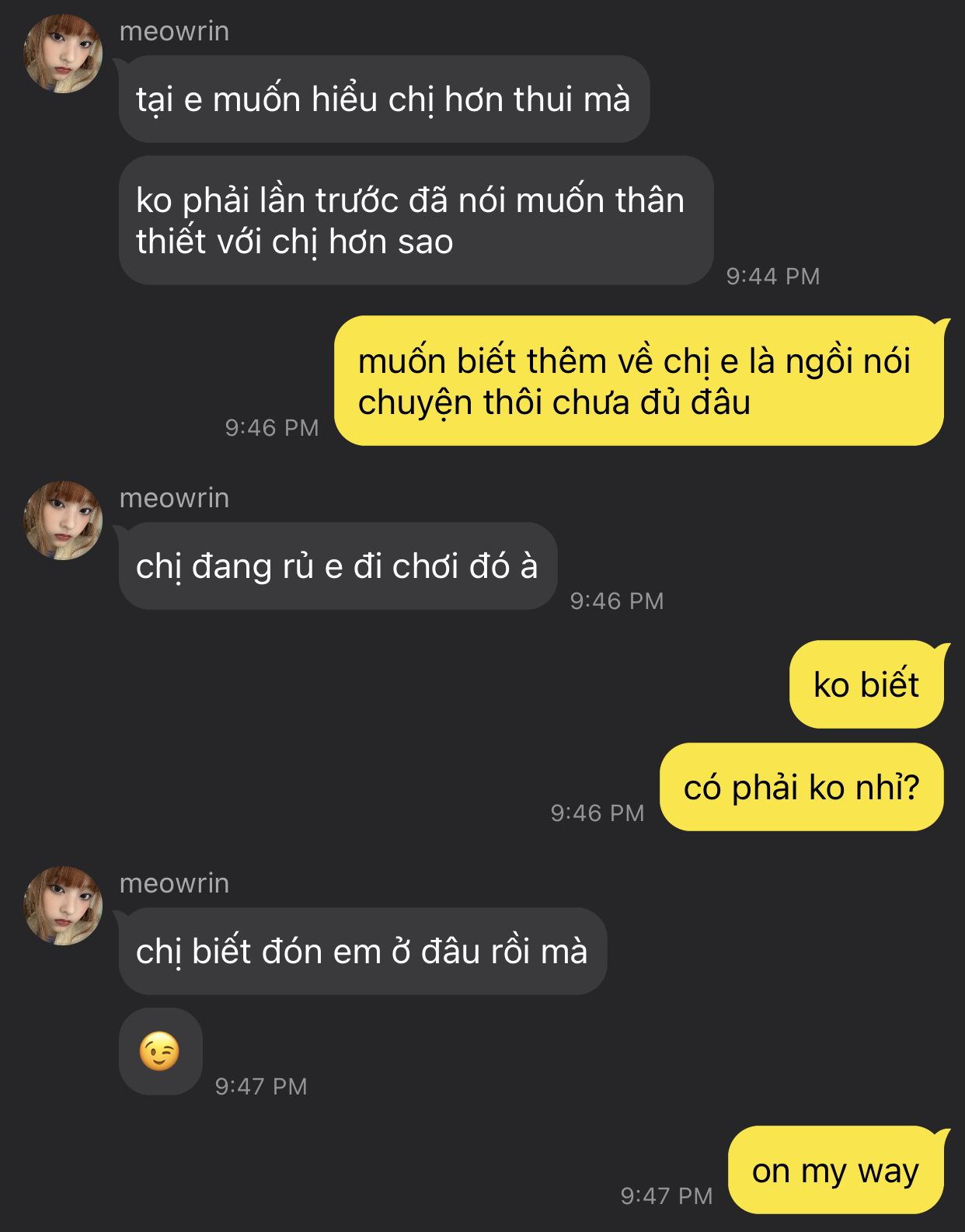This screenshot has height=1232, width=965.
Task: Tap meowrin's profile photo beside "chị đang rủ" message
Action: pyautogui.click(x=63, y=520)
